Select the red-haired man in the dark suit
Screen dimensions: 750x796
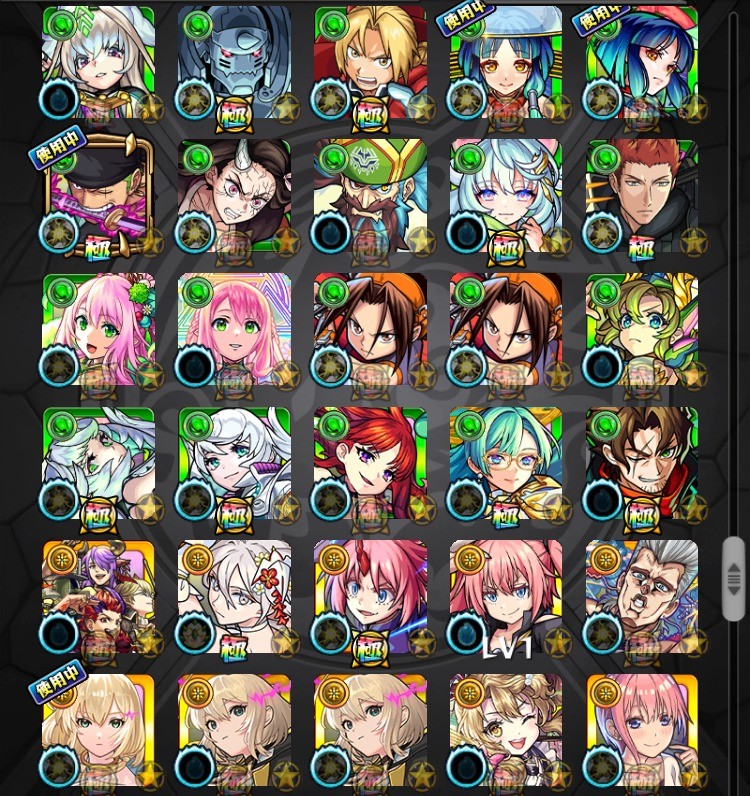click(x=642, y=196)
